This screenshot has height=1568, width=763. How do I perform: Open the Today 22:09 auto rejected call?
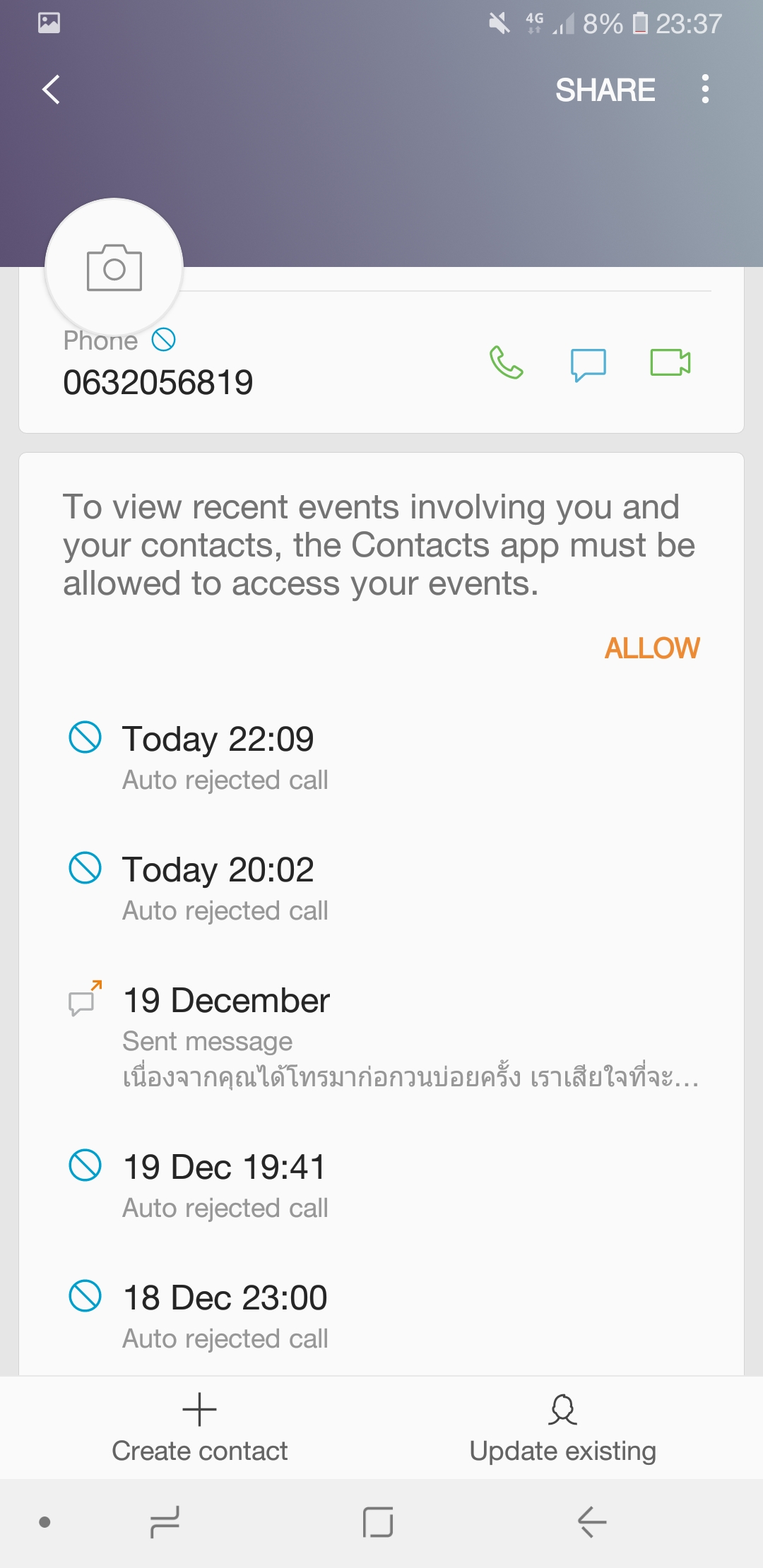225,757
